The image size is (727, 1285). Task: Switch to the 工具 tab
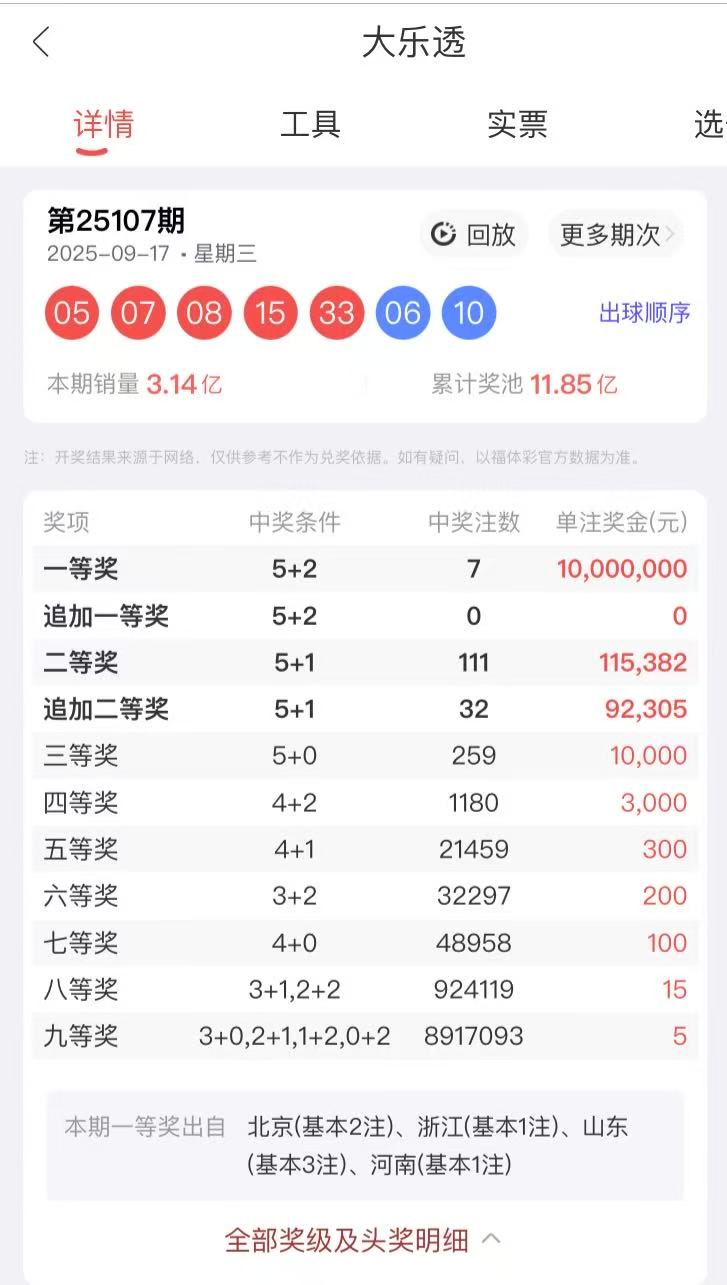tap(310, 125)
